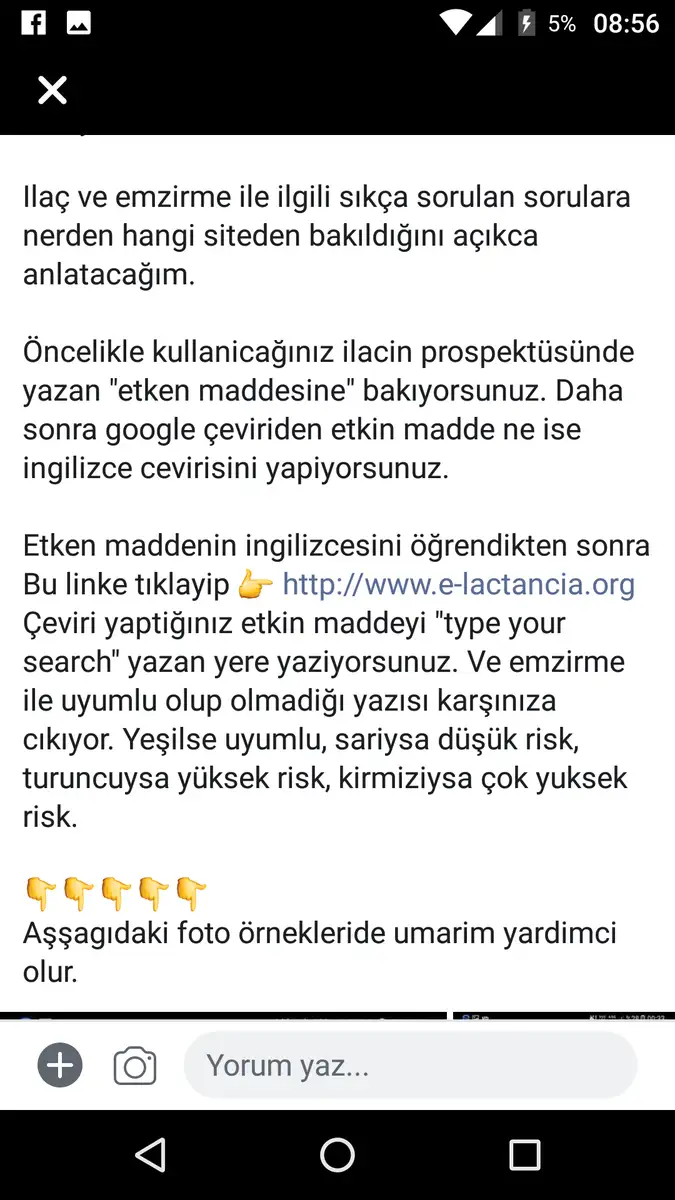Focus the "Yorum yaz..." comment field

(x=410, y=1066)
